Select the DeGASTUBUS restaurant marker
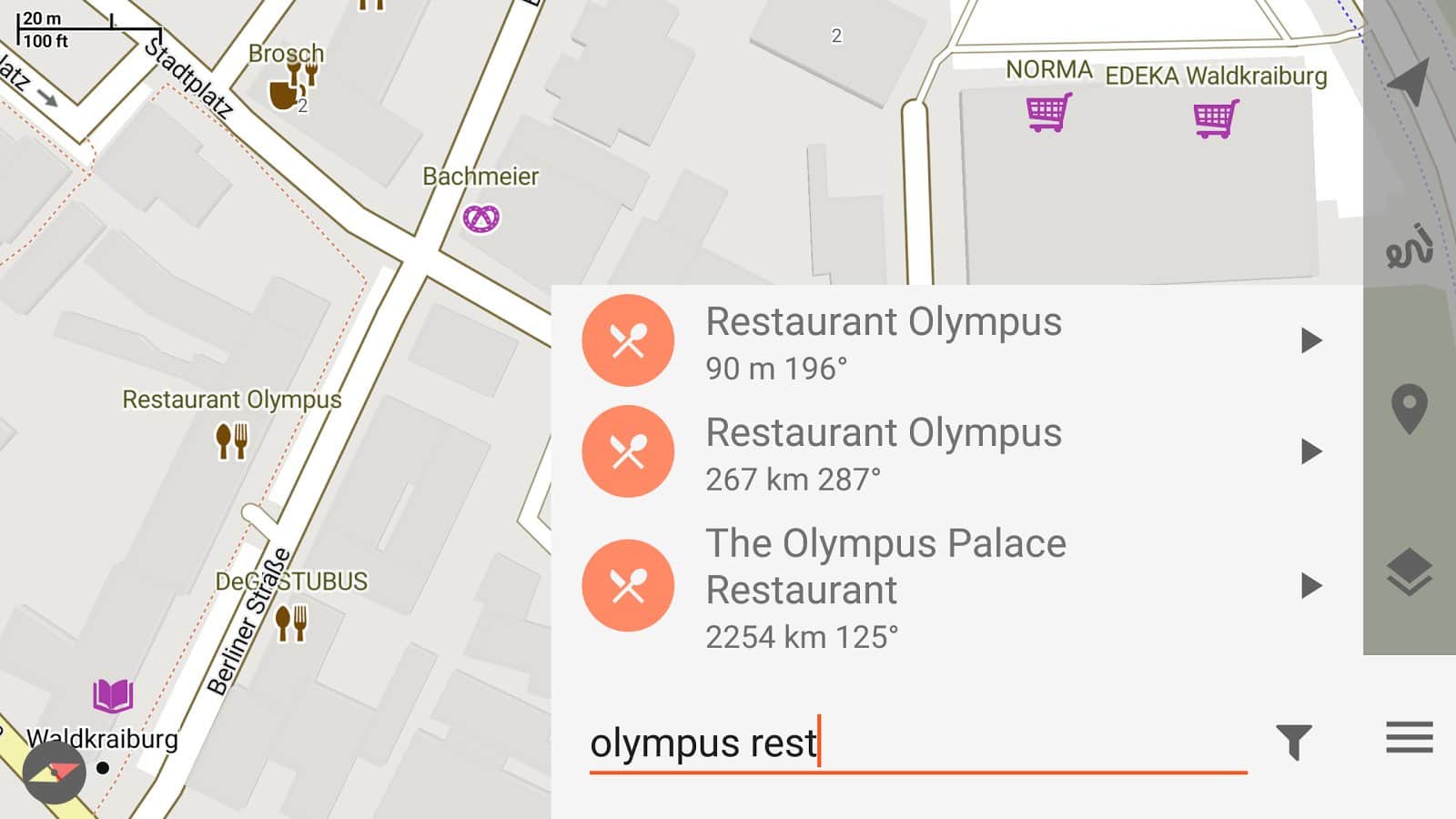The image size is (1456, 819). click(291, 623)
